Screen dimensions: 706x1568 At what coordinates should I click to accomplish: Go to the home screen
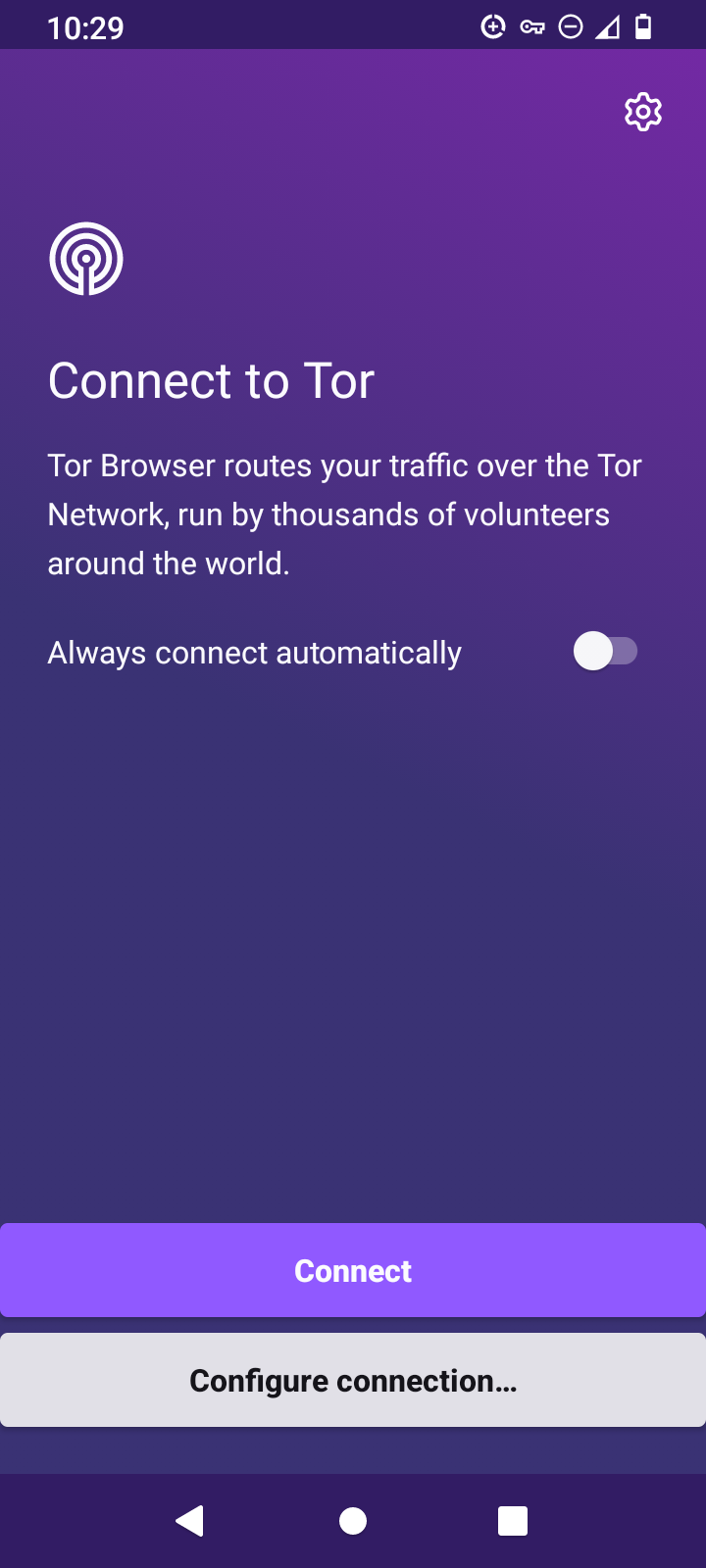pos(353,1520)
